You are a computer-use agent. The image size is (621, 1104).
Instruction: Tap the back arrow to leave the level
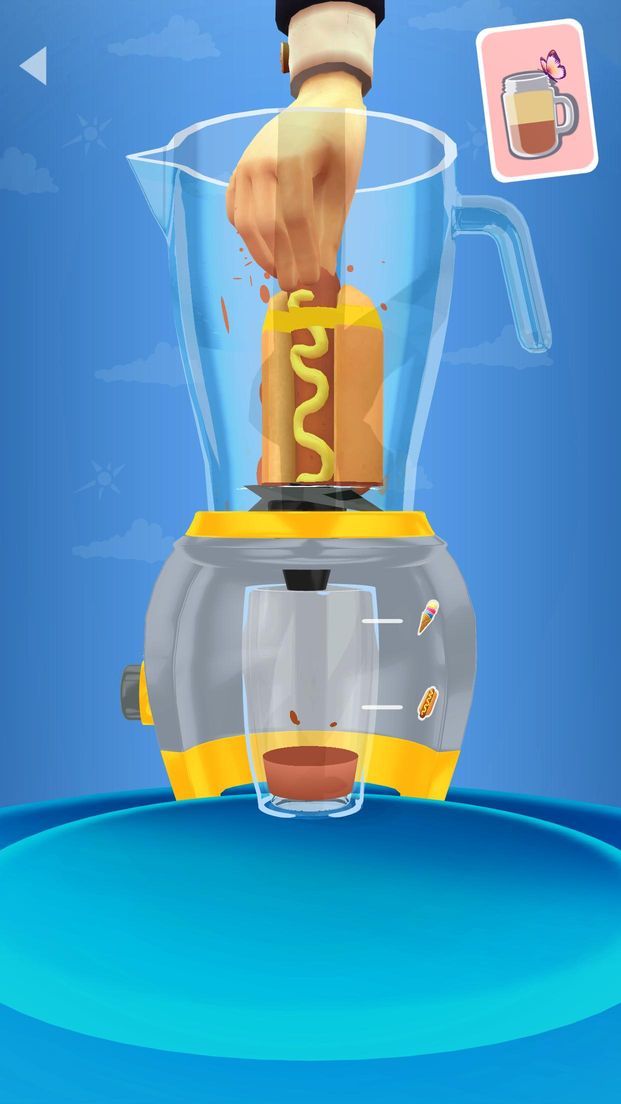34,66
